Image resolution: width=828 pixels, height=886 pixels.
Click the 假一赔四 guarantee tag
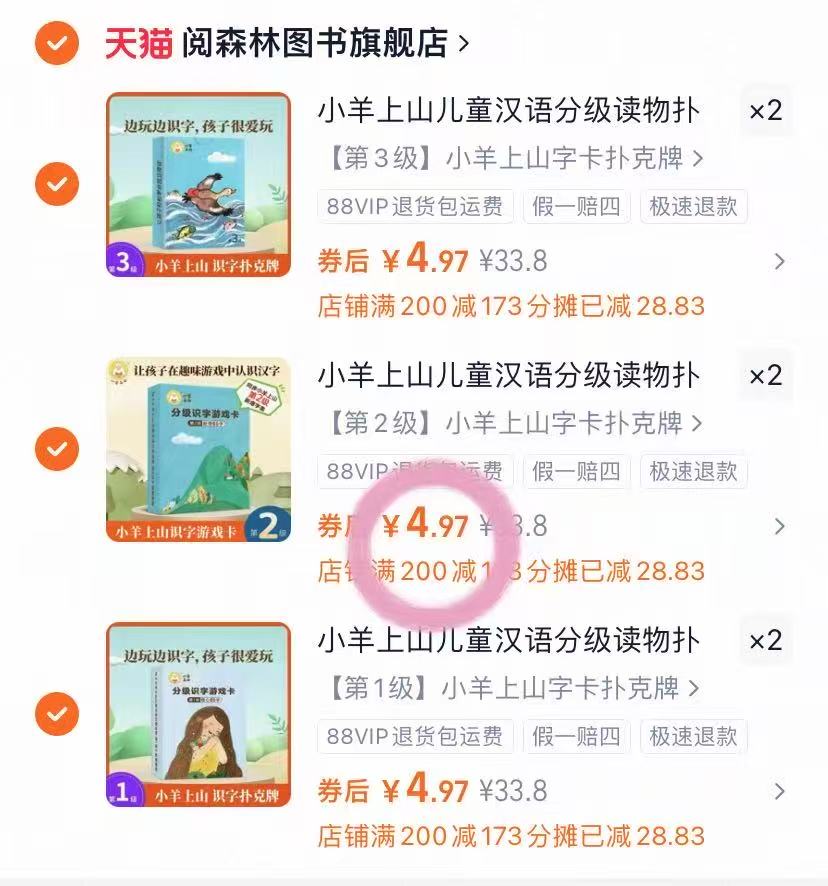[577, 207]
